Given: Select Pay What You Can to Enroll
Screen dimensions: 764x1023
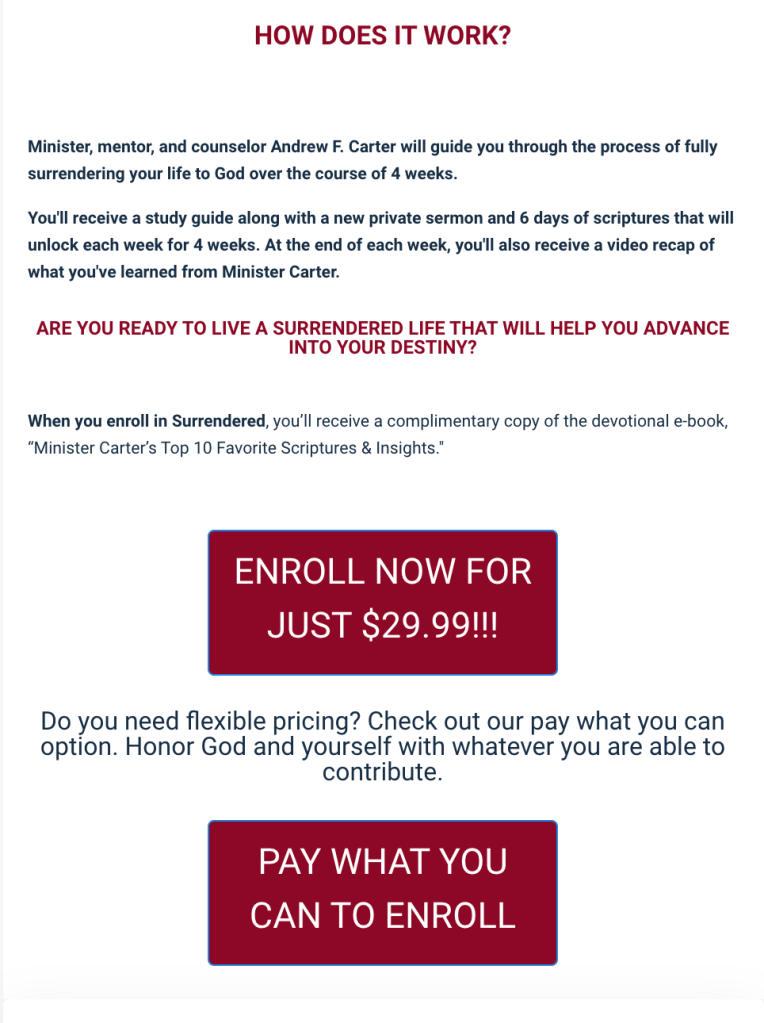Looking at the screenshot, I should (x=382, y=892).
